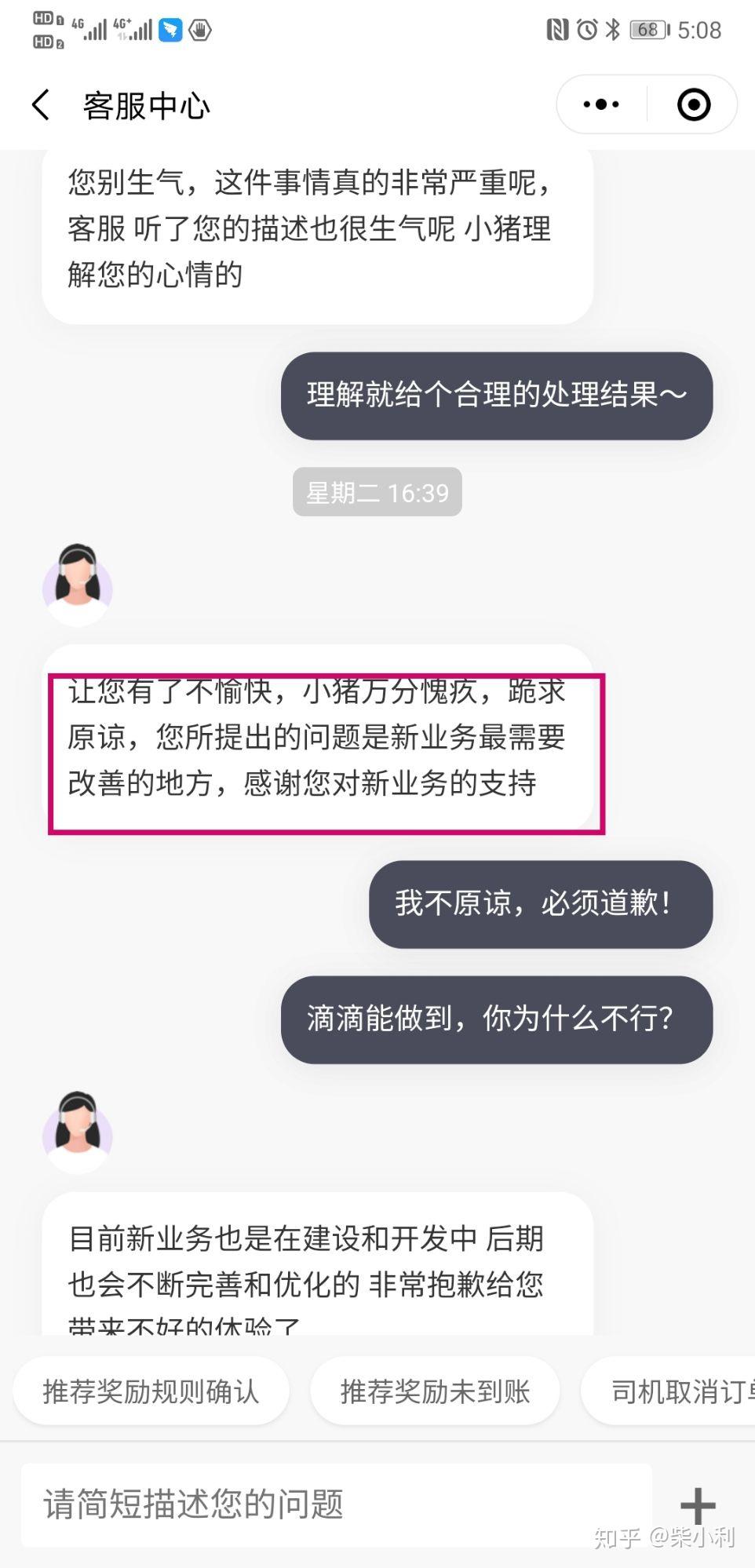
Task: Tap the 我不原谅，必须道歉 message bubble
Action: (539, 904)
